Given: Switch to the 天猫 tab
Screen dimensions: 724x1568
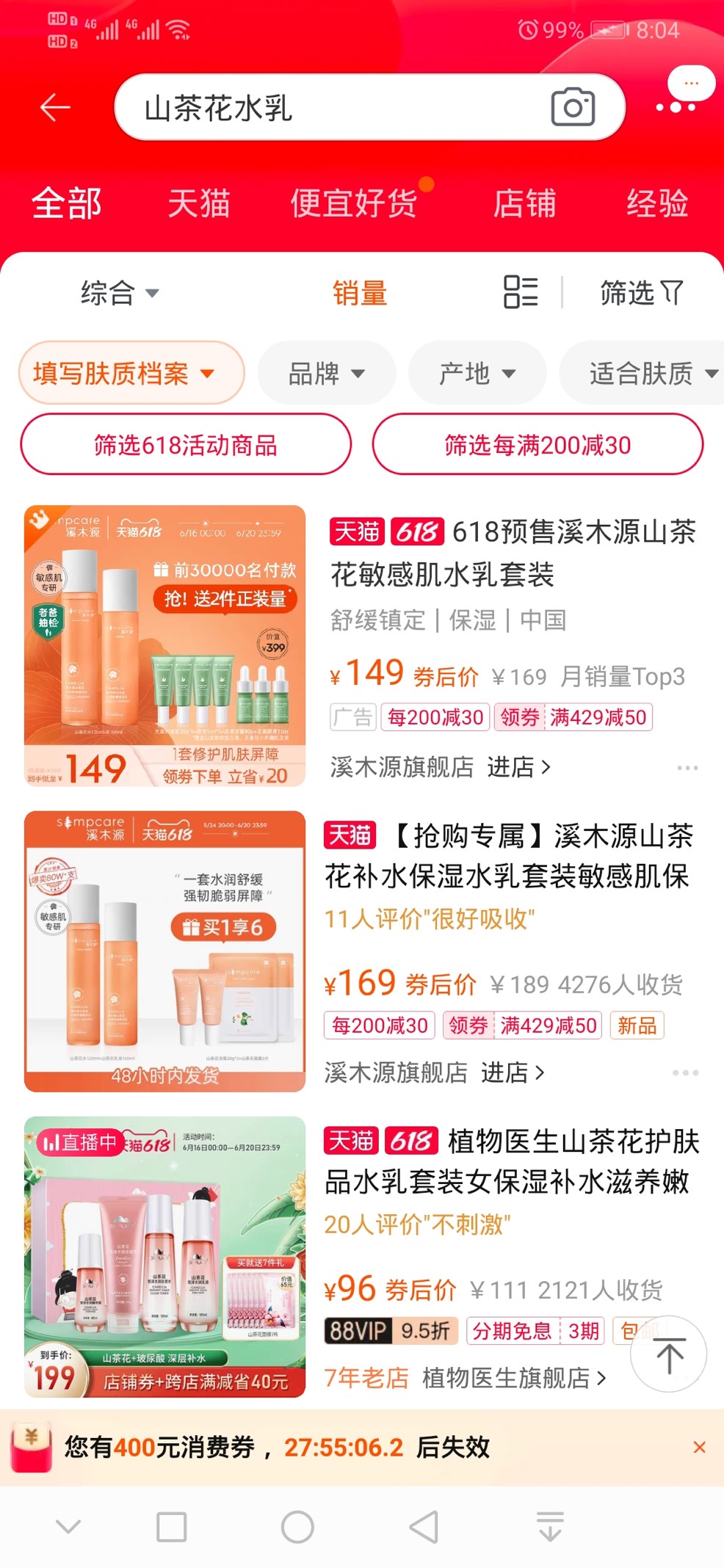Looking at the screenshot, I should (198, 203).
